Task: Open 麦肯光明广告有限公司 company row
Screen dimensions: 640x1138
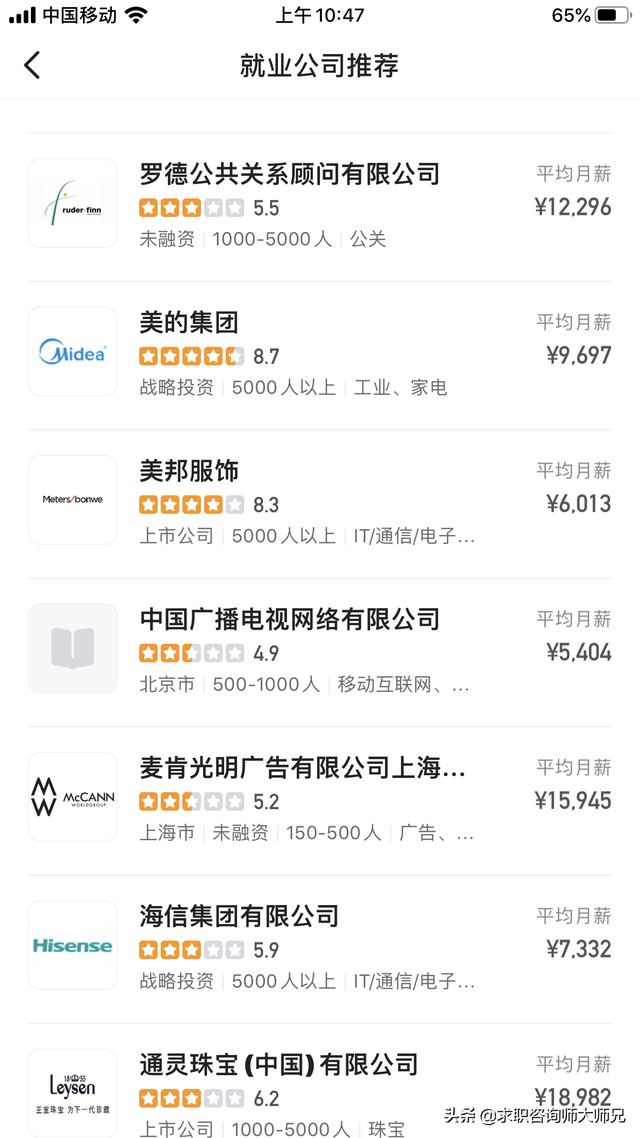Action: (320, 801)
